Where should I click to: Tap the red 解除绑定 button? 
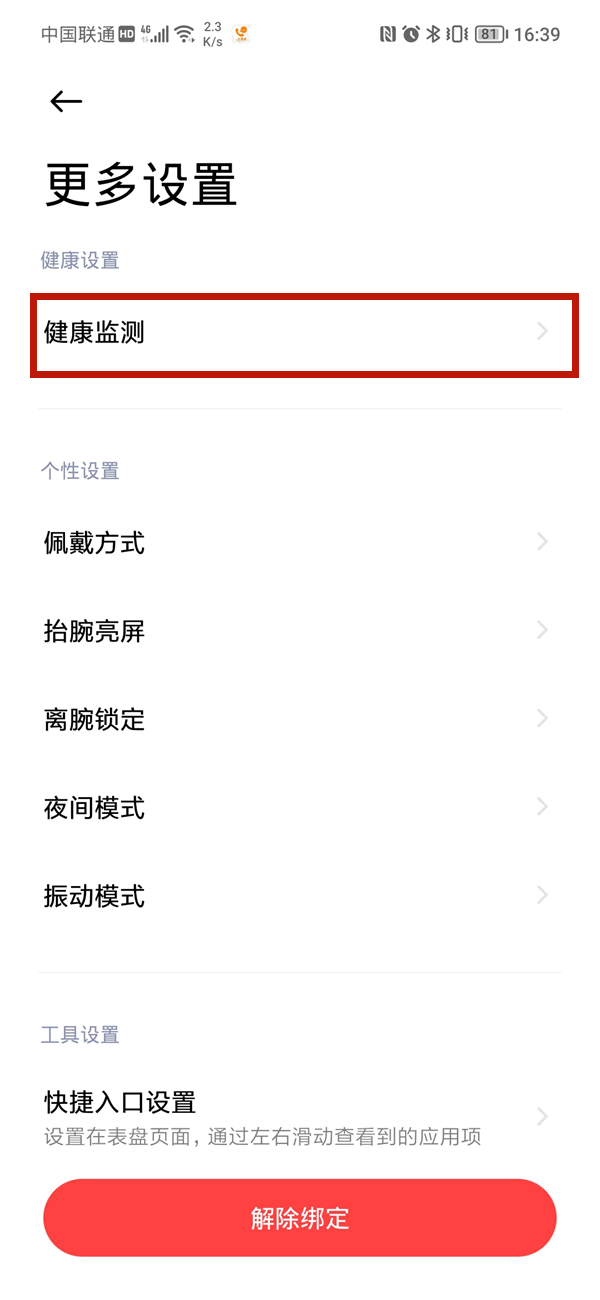click(x=300, y=1218)
